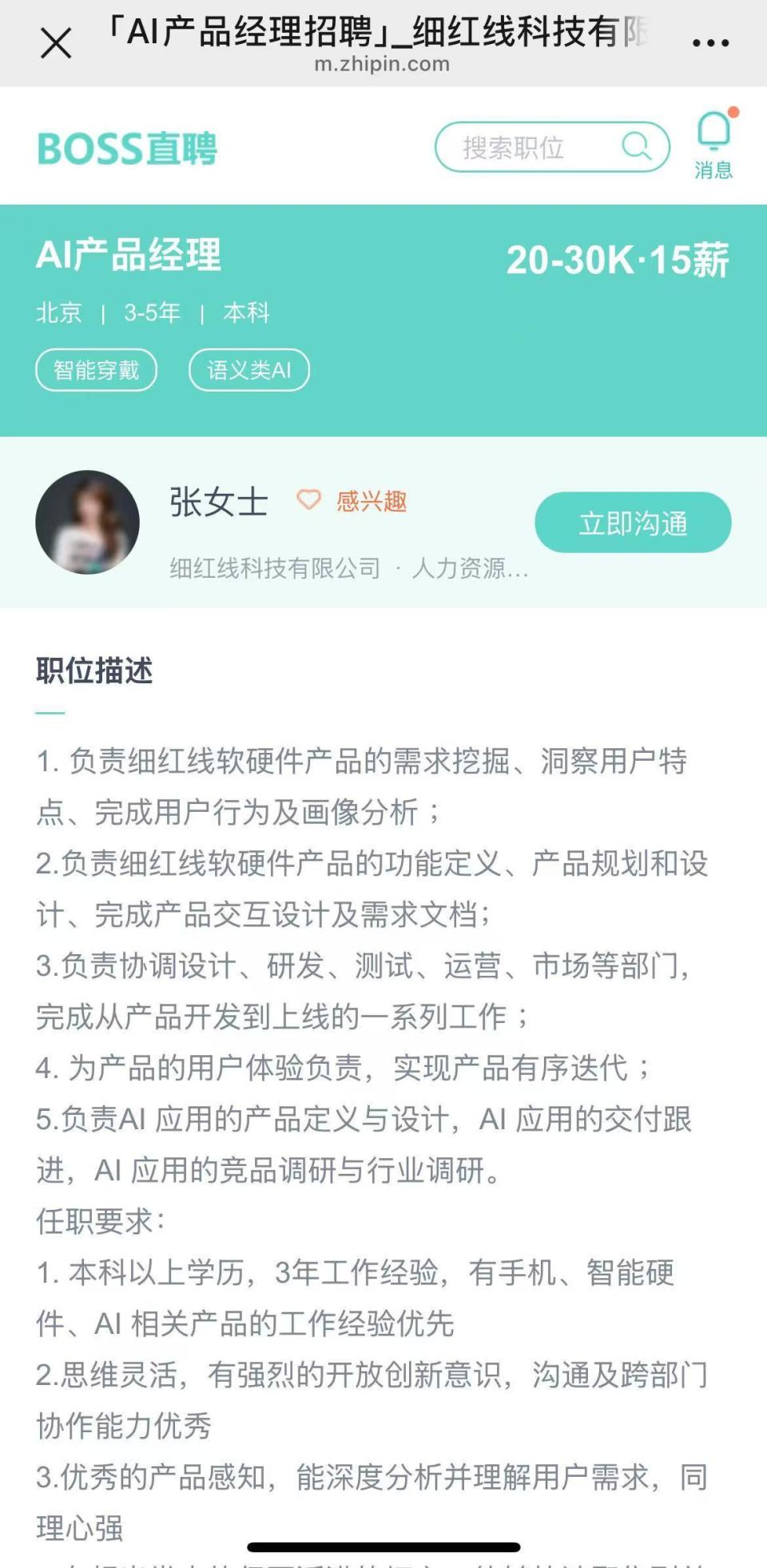Select the 语义类AI tag
Screen dimensions: 767x1568
click(248, 370)
